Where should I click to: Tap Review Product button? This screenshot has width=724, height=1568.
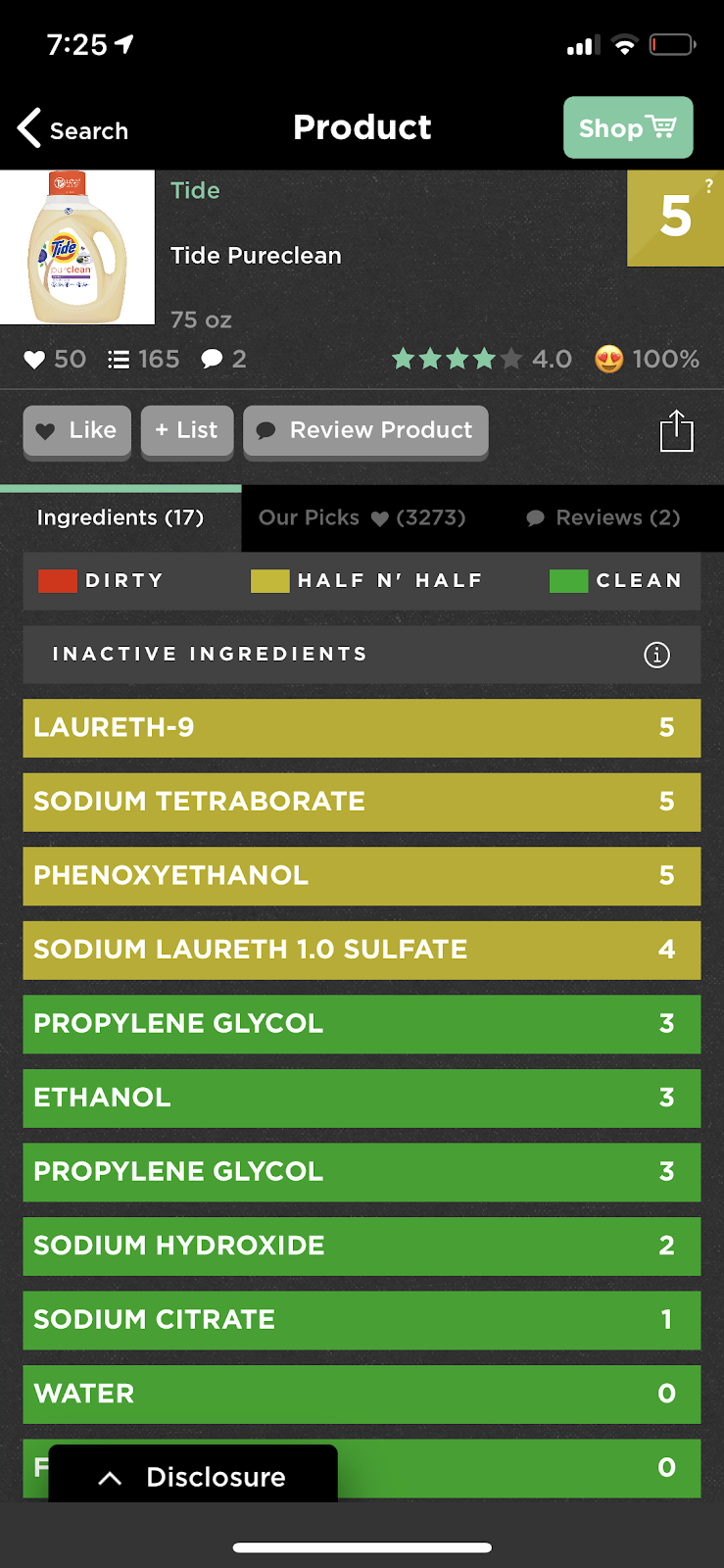pos(364,430)
